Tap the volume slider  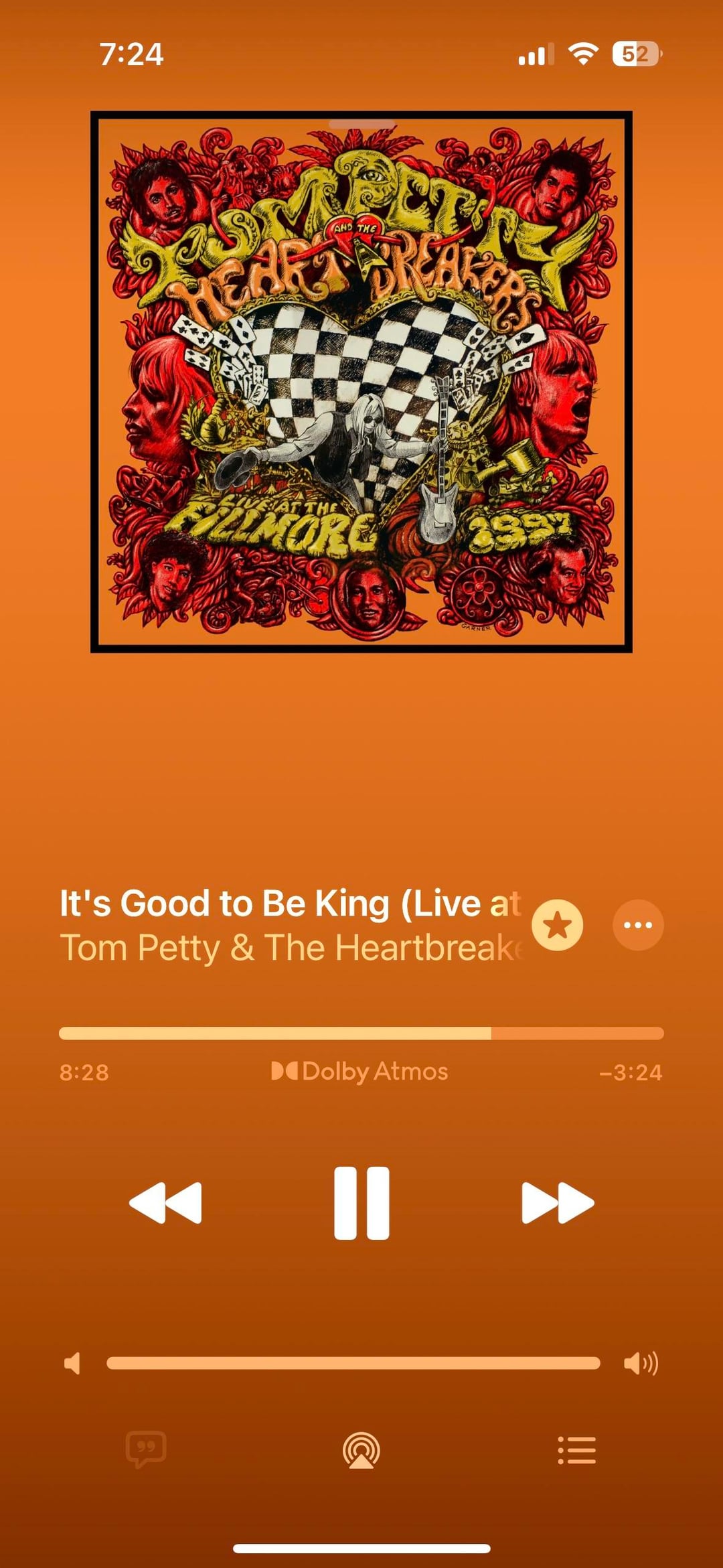click(353, 1363)
